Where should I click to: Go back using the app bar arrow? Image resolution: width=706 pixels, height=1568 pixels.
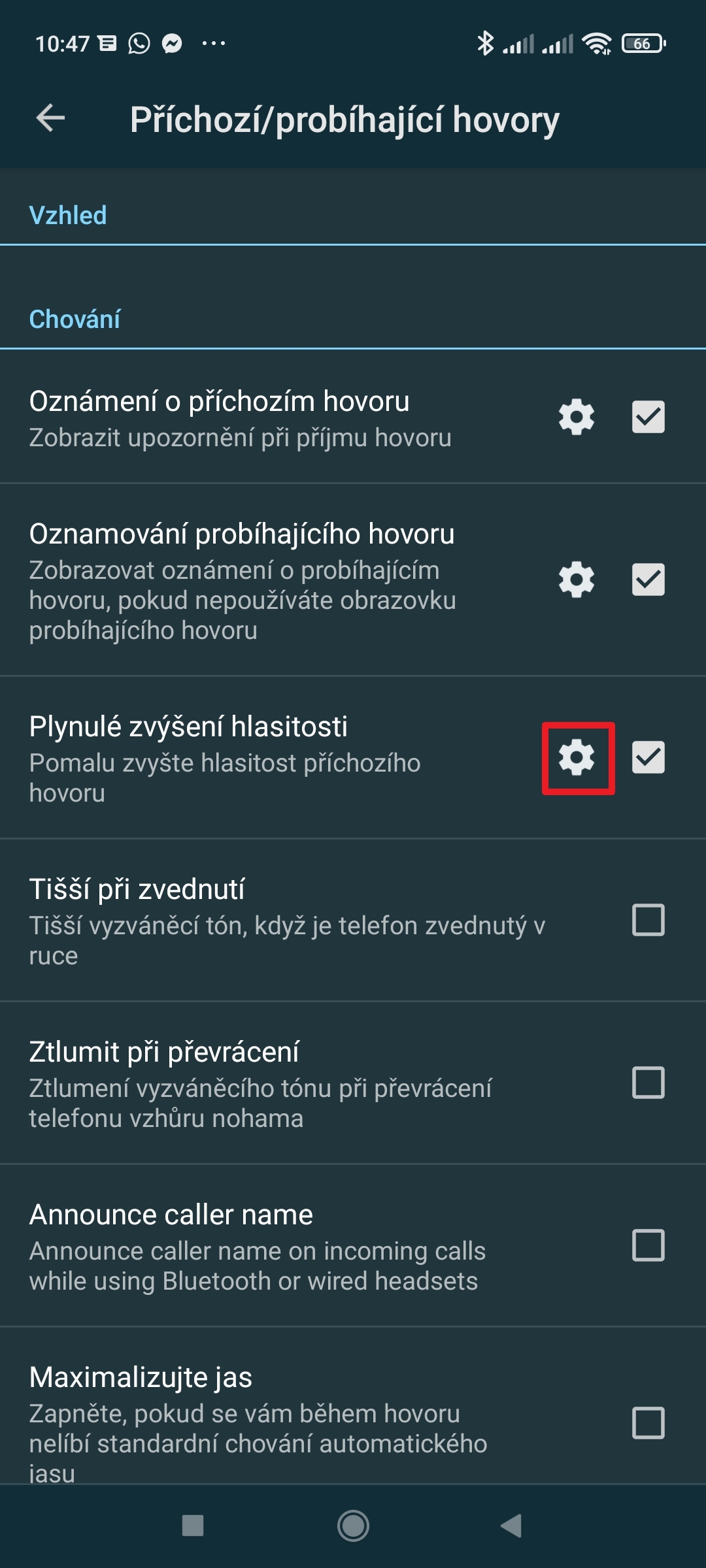(50, 118)
